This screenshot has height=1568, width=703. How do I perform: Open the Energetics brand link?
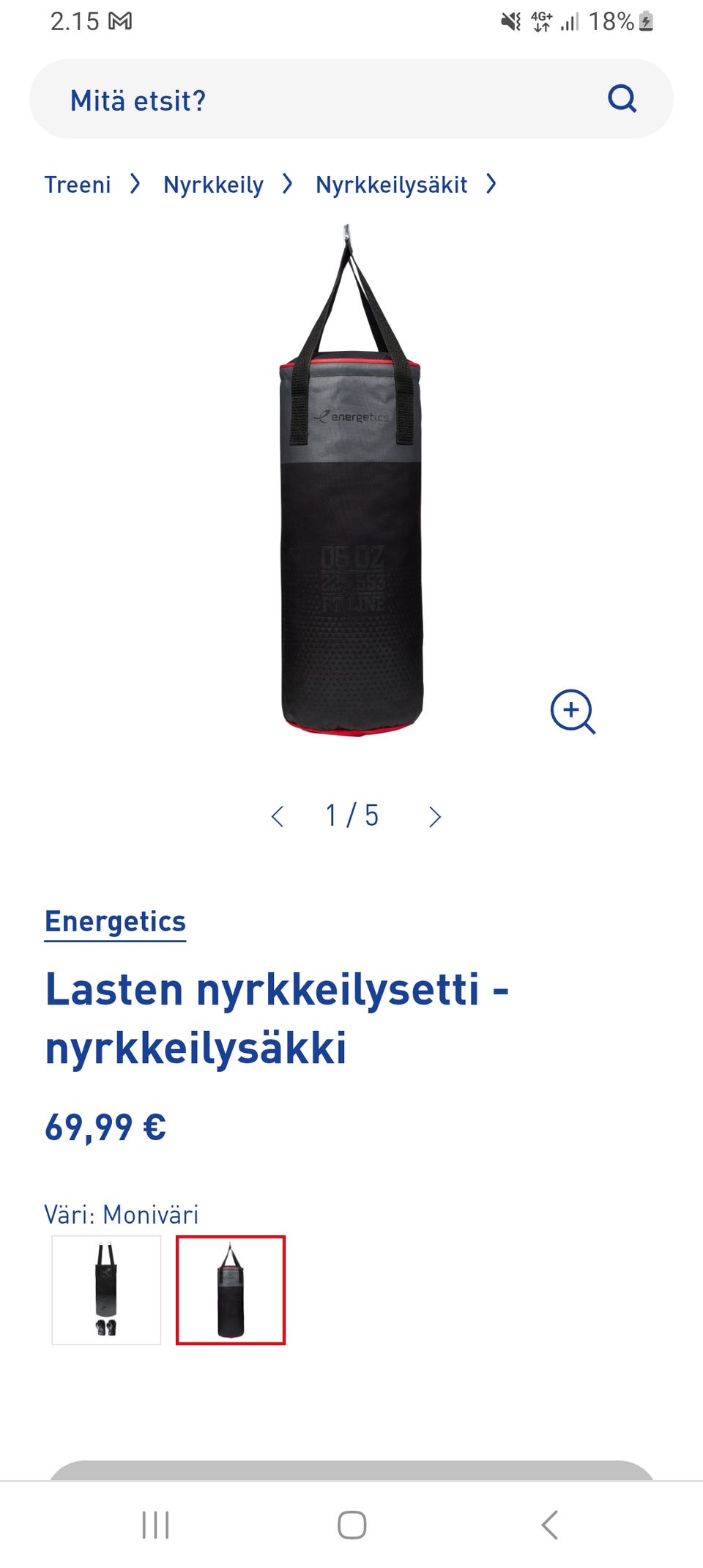point(115,922)
